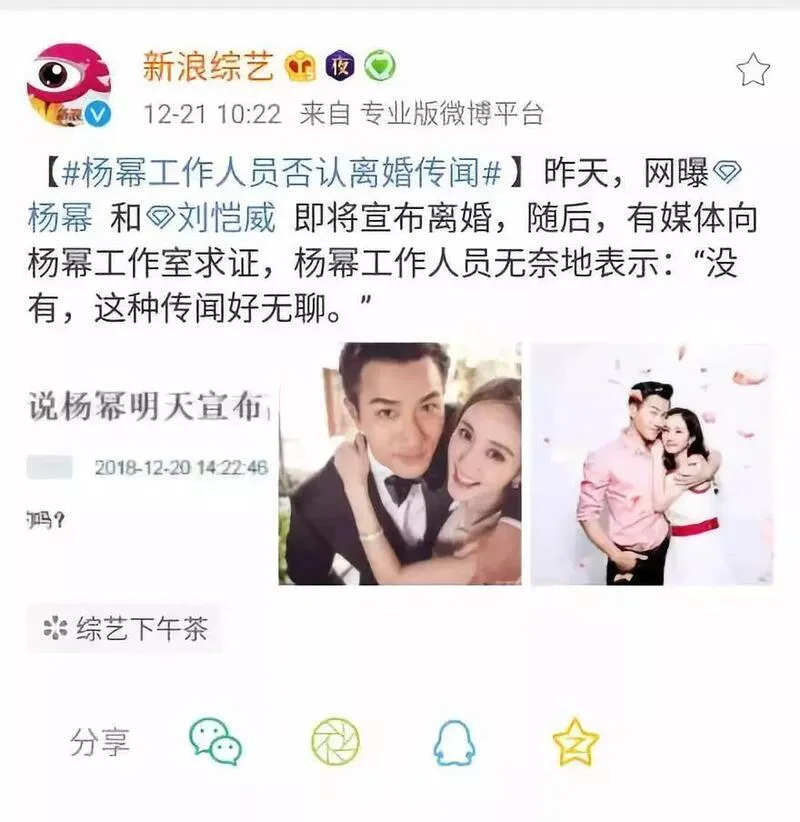View the pink-shirt couple photo

click(x=651, y=464)
